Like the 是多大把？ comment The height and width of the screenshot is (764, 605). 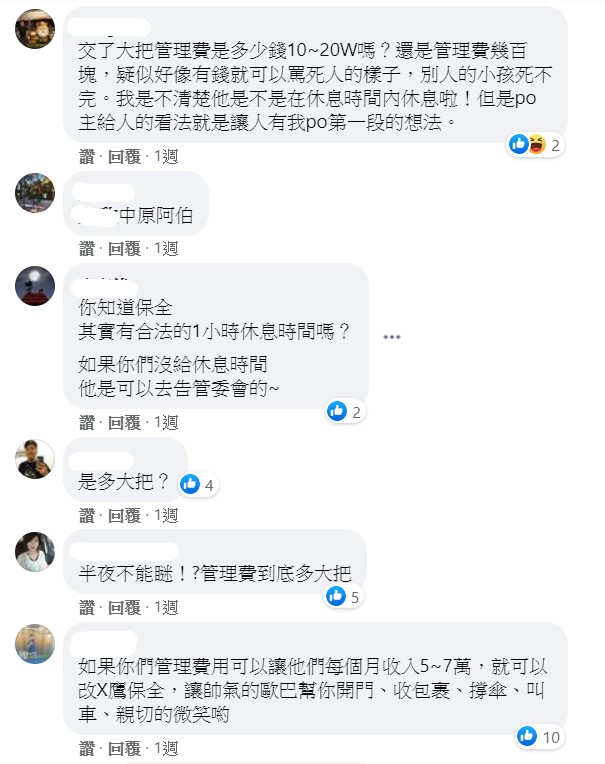(x=86, y=515)
